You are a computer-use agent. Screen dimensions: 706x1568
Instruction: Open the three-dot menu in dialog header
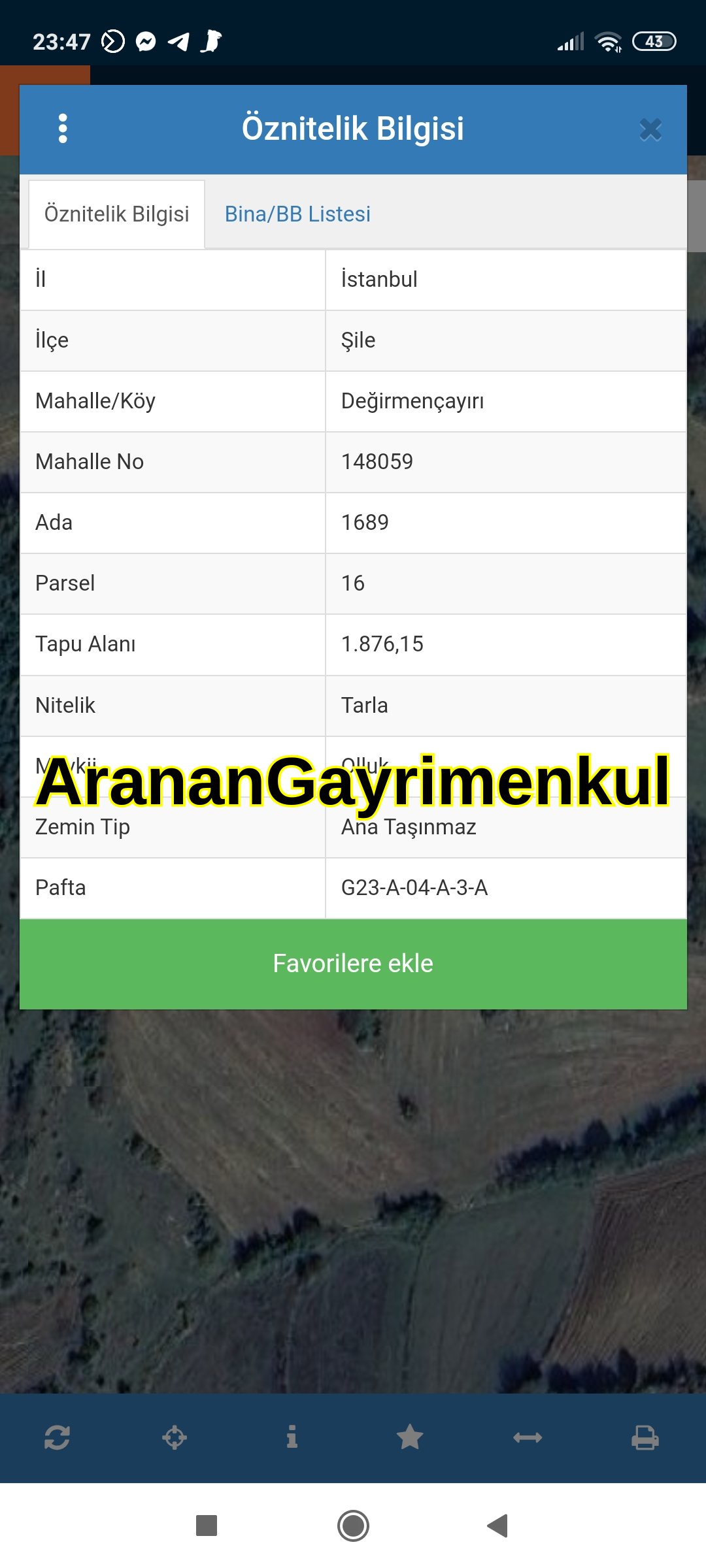(63, 129)
